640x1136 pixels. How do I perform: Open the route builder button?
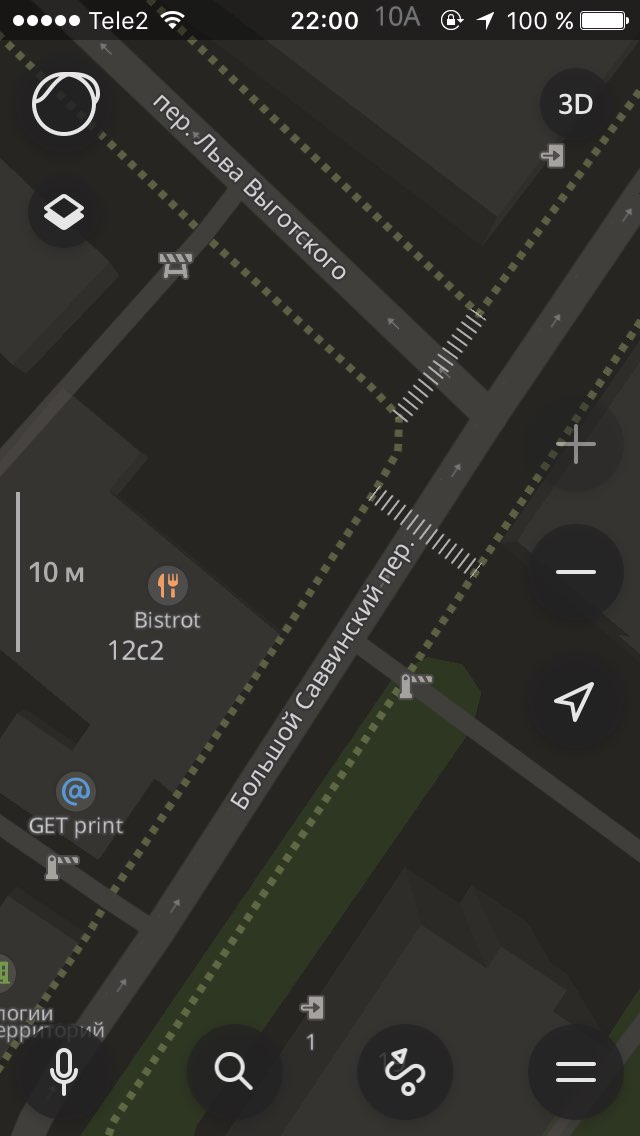pos(405,1072)
